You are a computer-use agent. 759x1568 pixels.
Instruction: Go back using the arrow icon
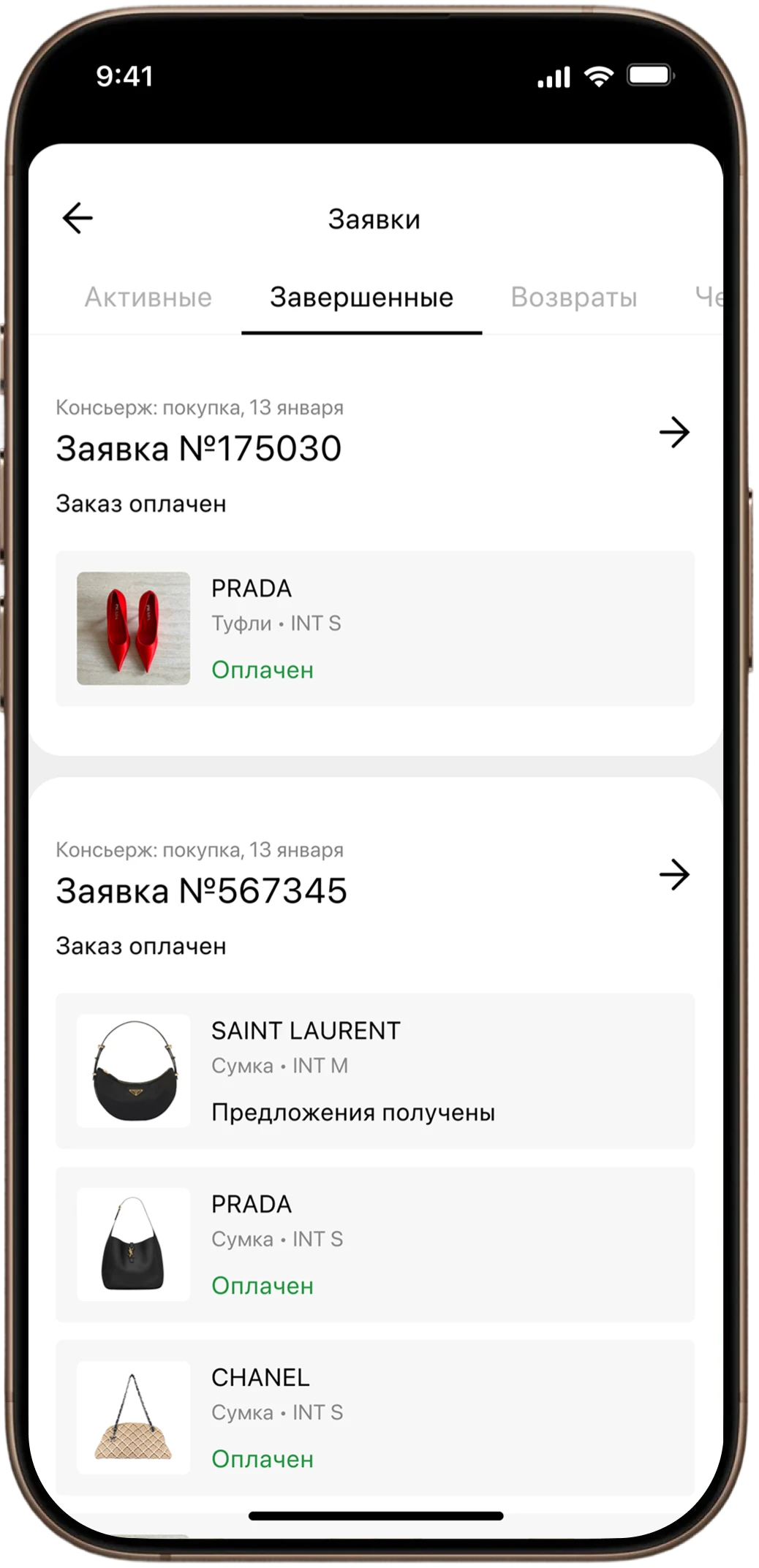[78, 218]
